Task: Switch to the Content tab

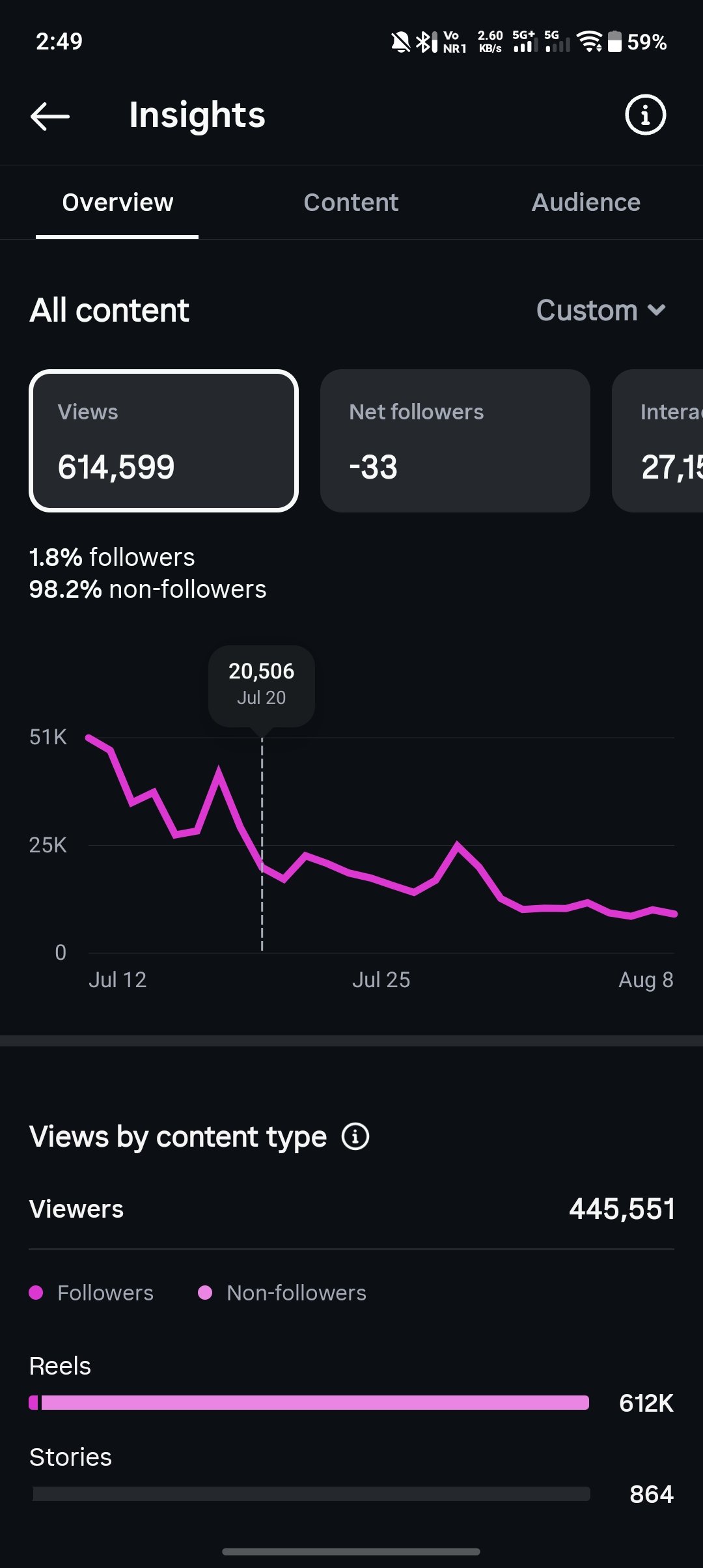Action: tap(351, 203)
